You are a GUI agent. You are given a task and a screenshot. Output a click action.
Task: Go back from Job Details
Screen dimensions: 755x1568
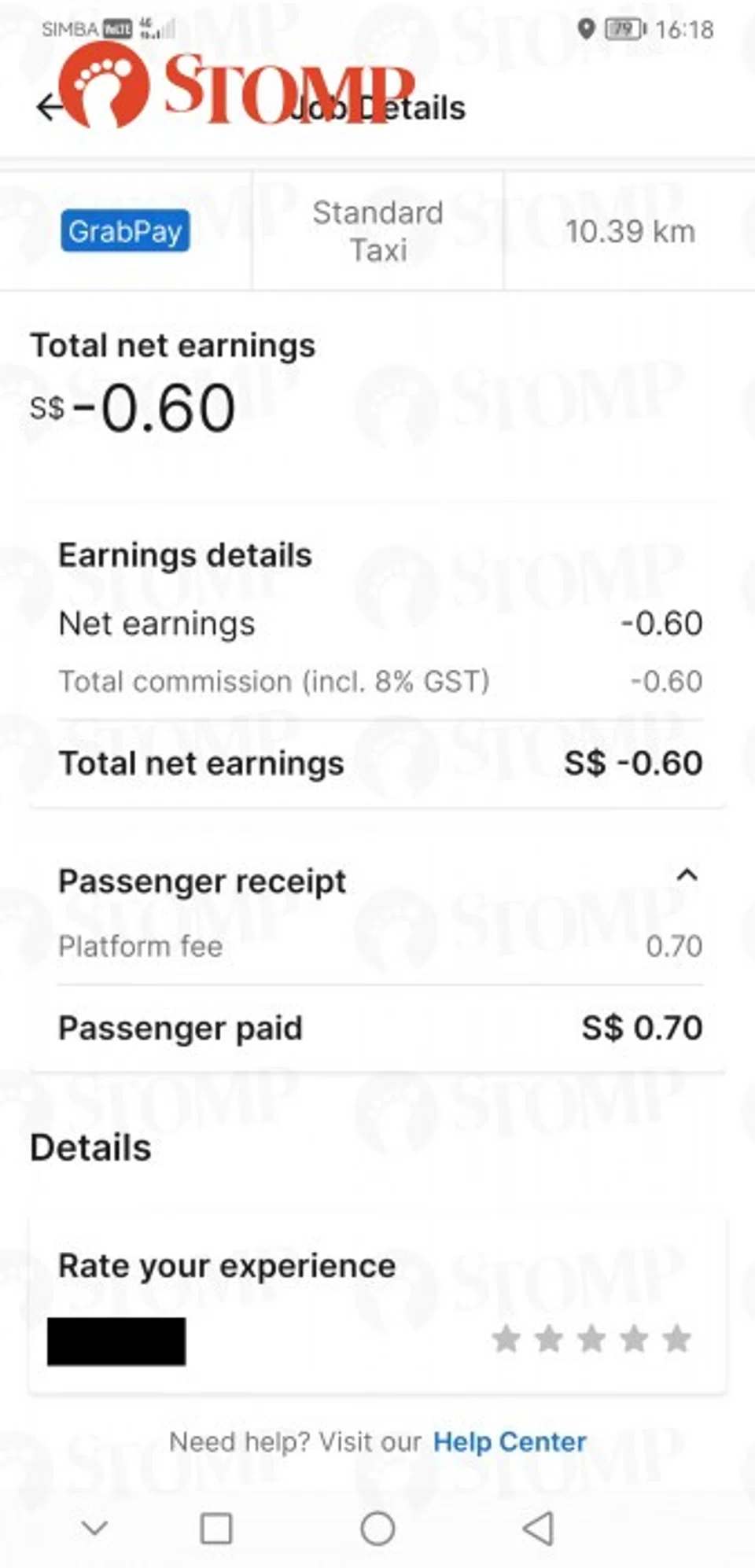pyautogui.click(x=49, y=107)
